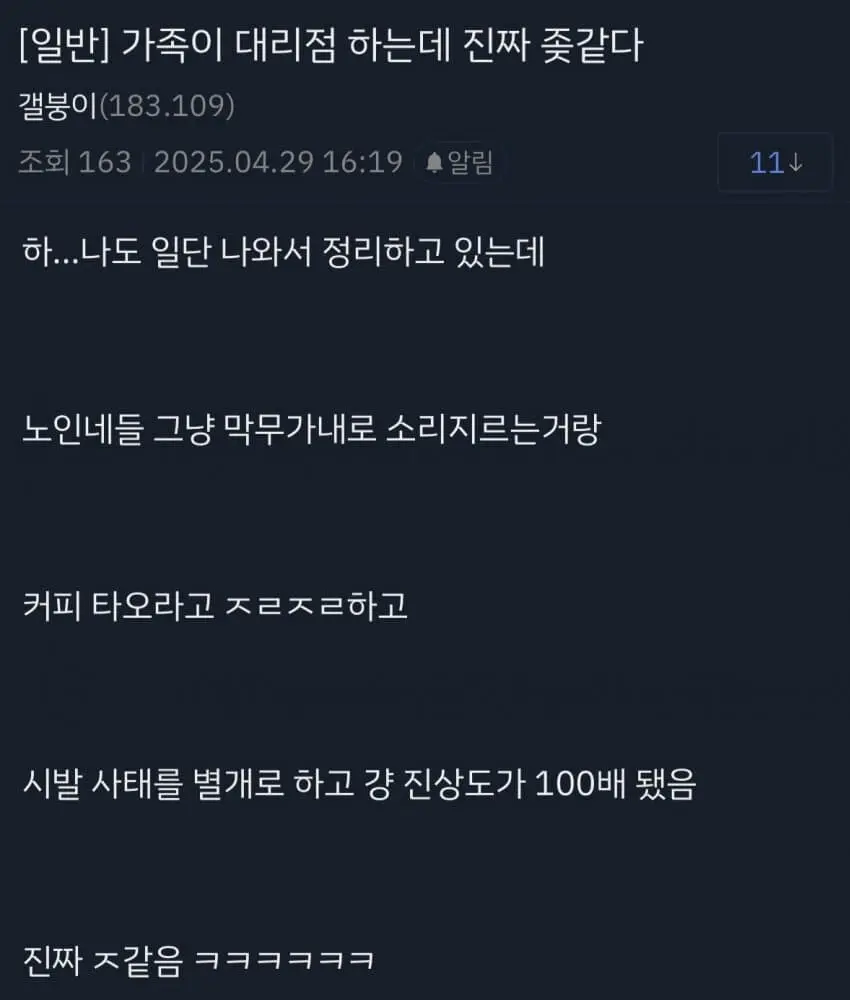Image resolution: width=850 pixels, height=1000 pixels.
Task: Open author 갤붕이's profile
Action: tap(58, 108)
